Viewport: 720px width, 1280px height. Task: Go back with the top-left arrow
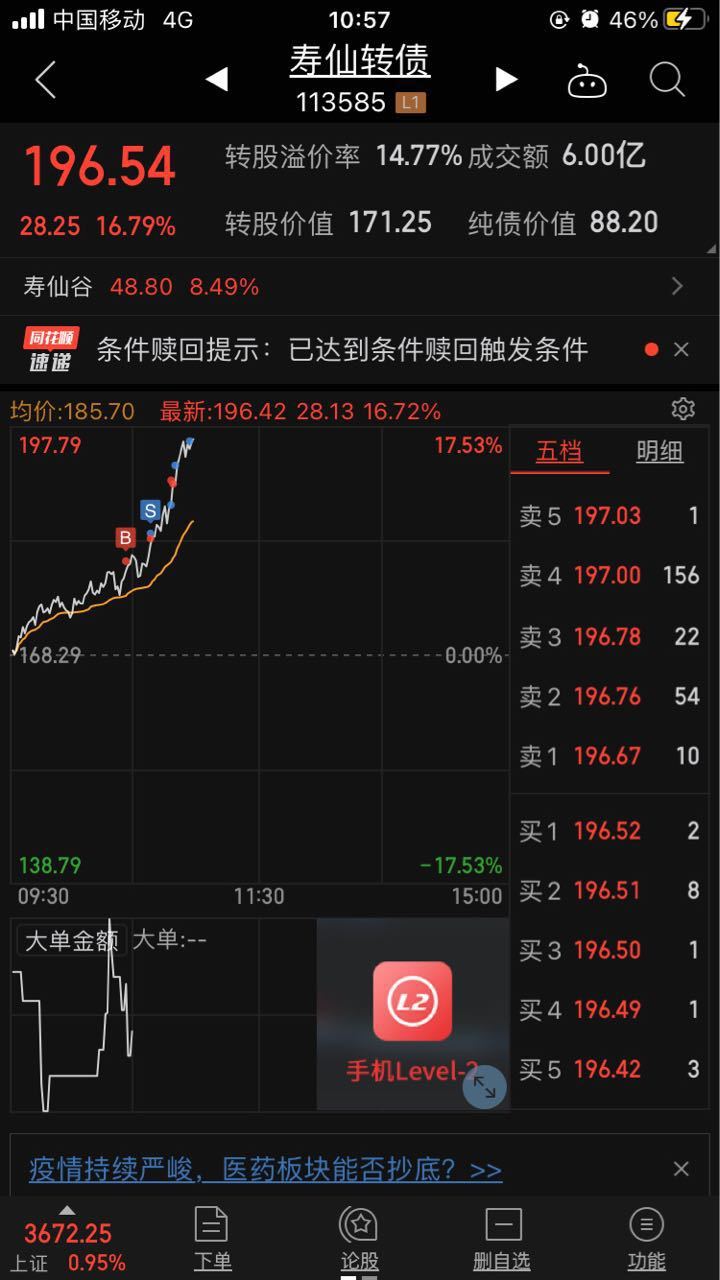click(45, 80)
